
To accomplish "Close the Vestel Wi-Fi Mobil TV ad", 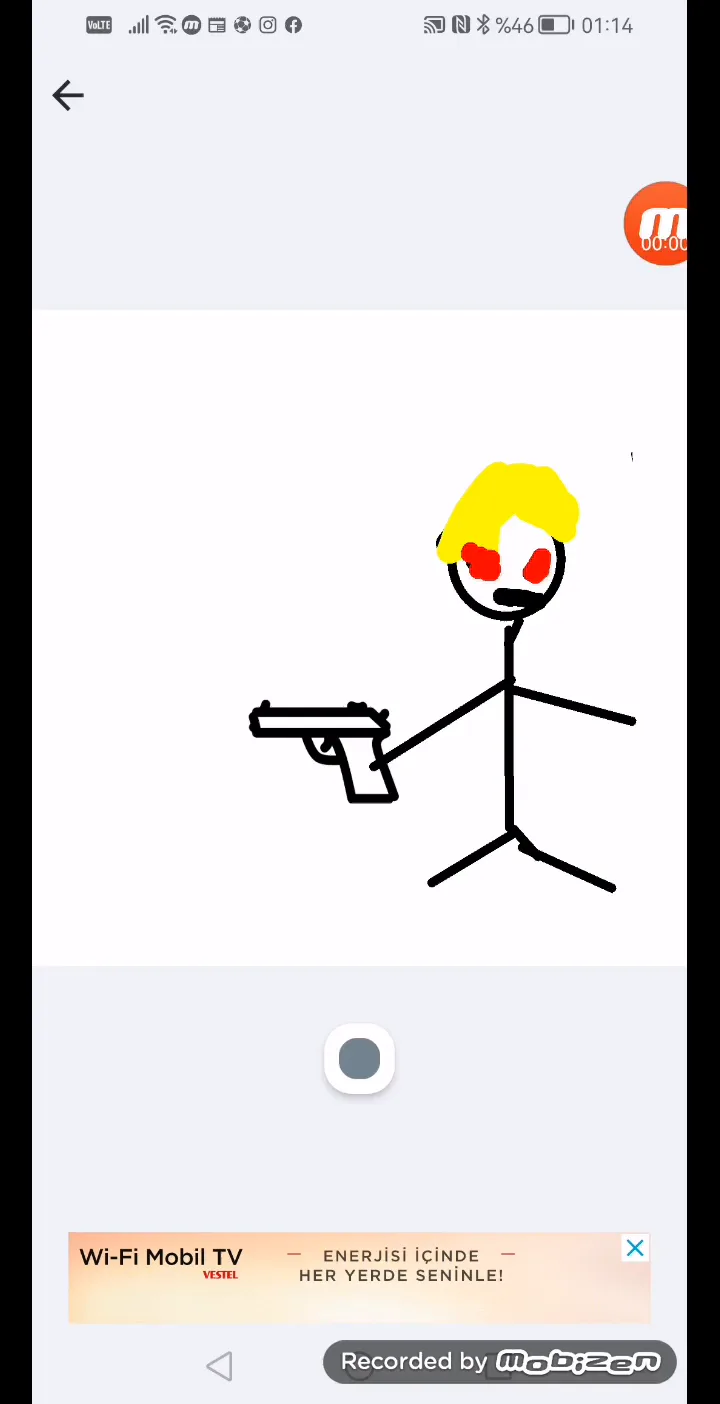I will pos(635,1248).
